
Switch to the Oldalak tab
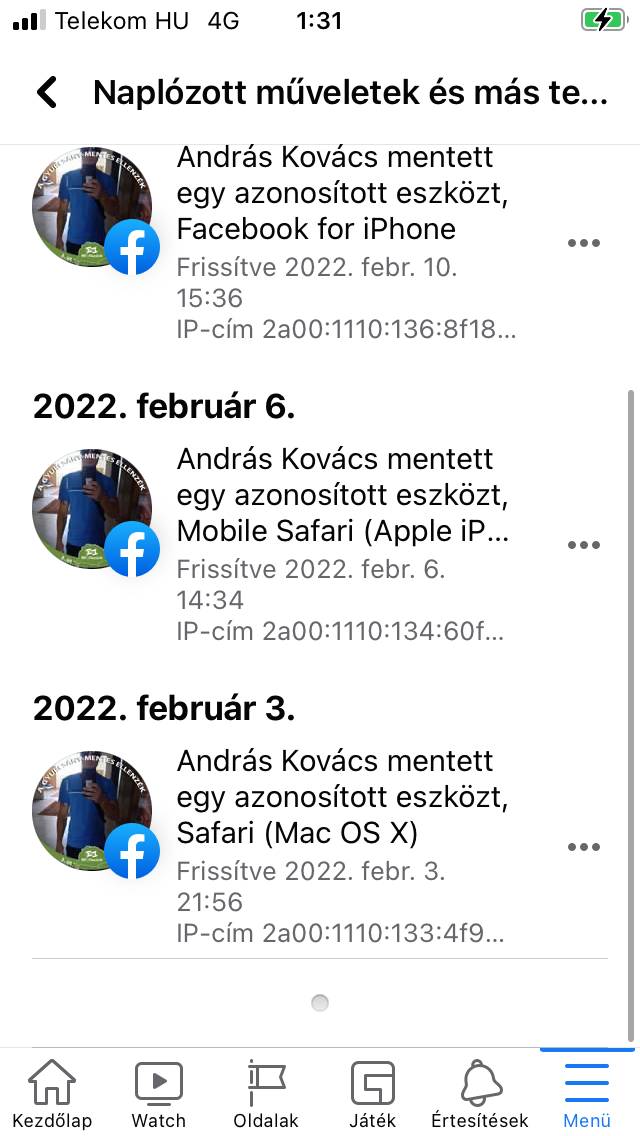click(266, 1093)
